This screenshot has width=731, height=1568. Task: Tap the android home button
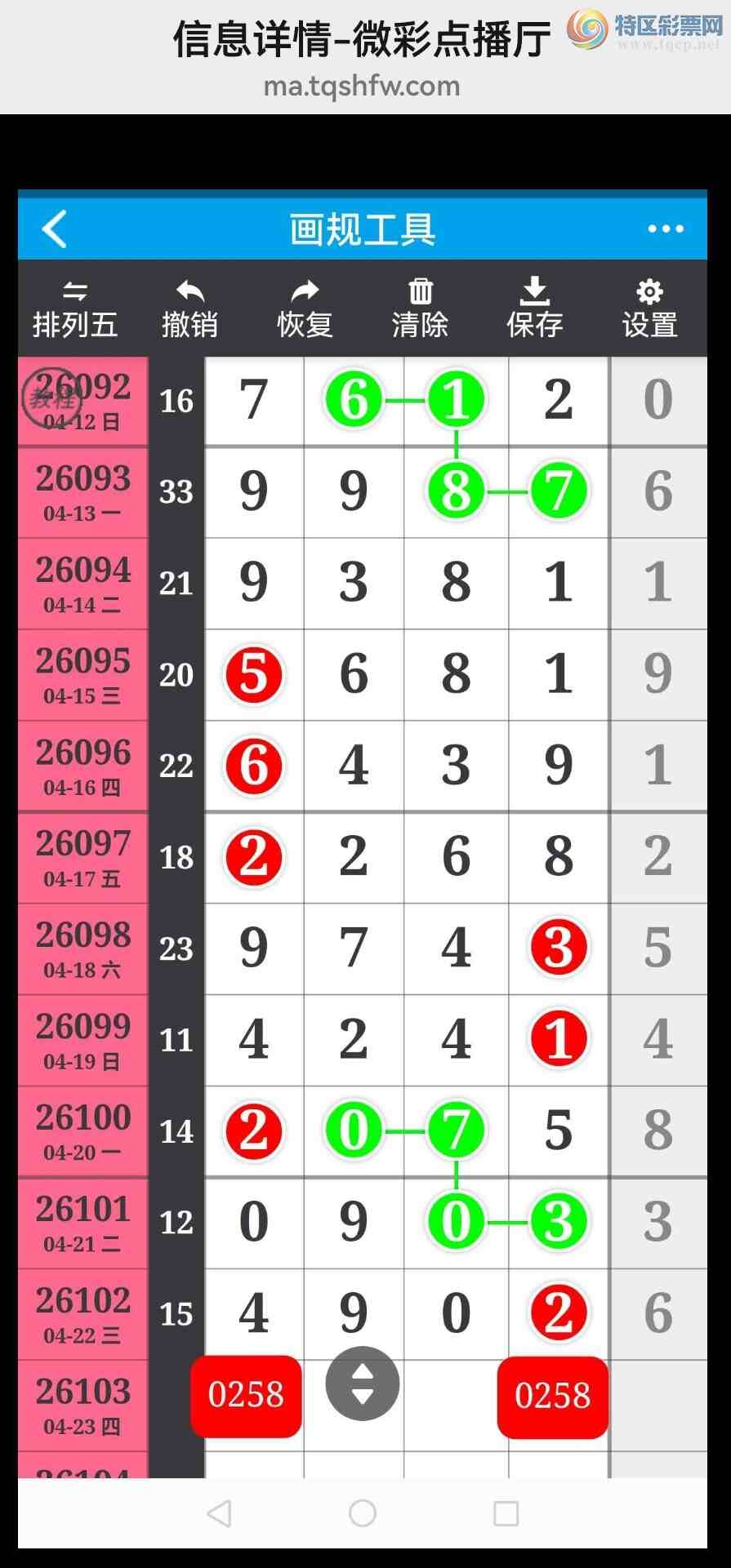(362, 1513)
